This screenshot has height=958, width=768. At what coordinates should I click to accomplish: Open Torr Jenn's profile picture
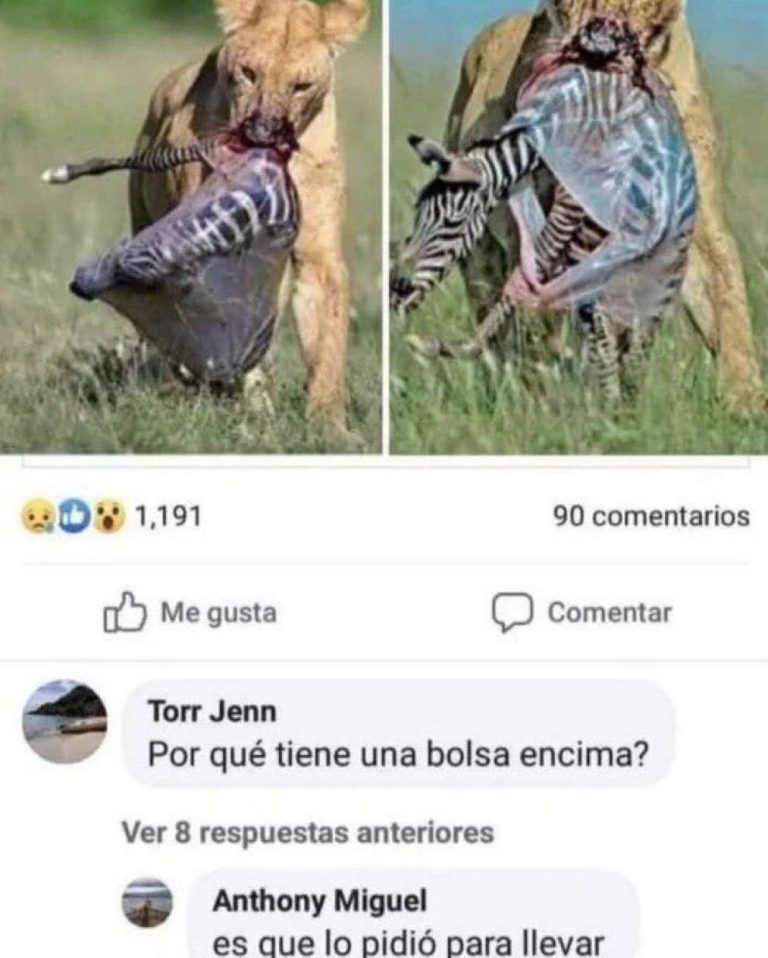tap(65, 722)
